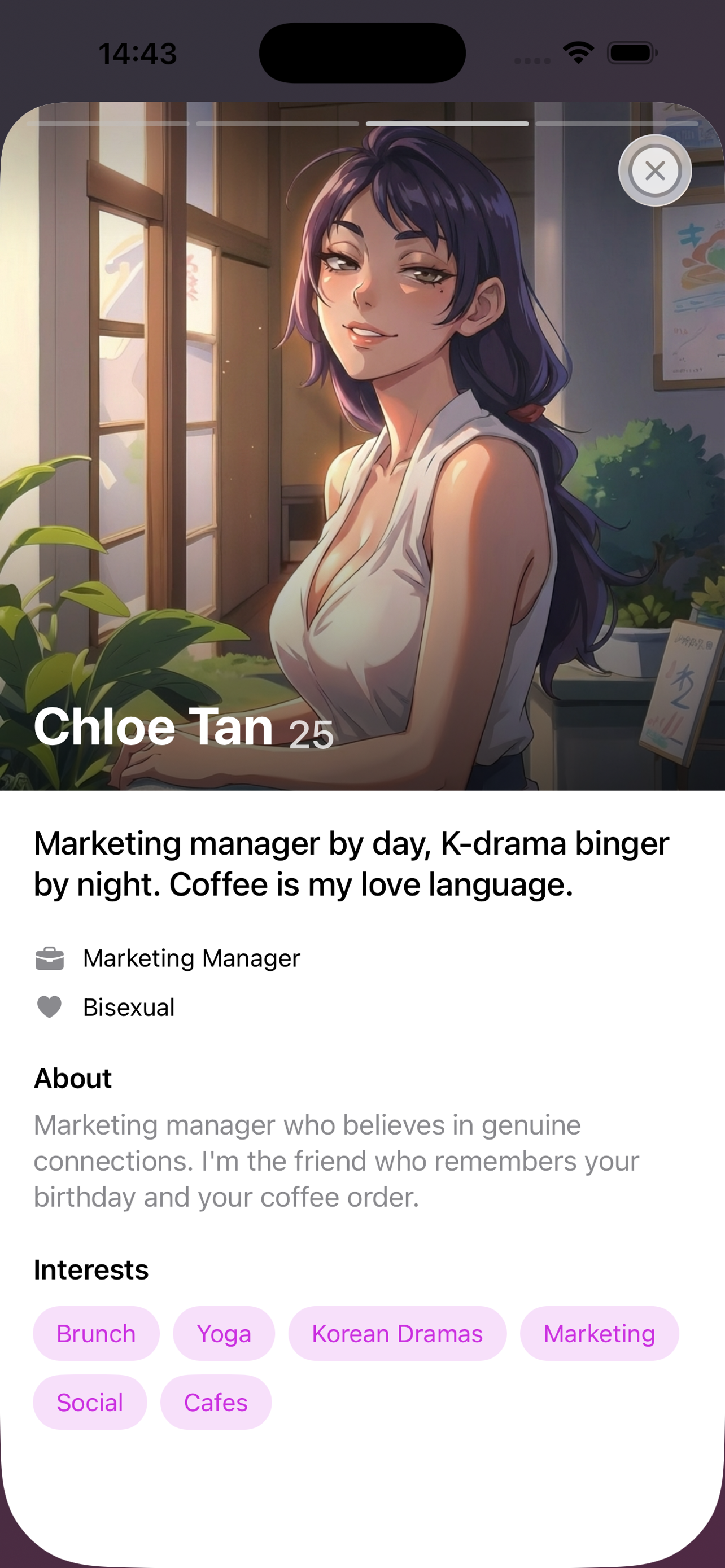This screenshot has width=725, height=1568.
Task: Tap the Interests section heading
Action: (x=91, y=1270)
